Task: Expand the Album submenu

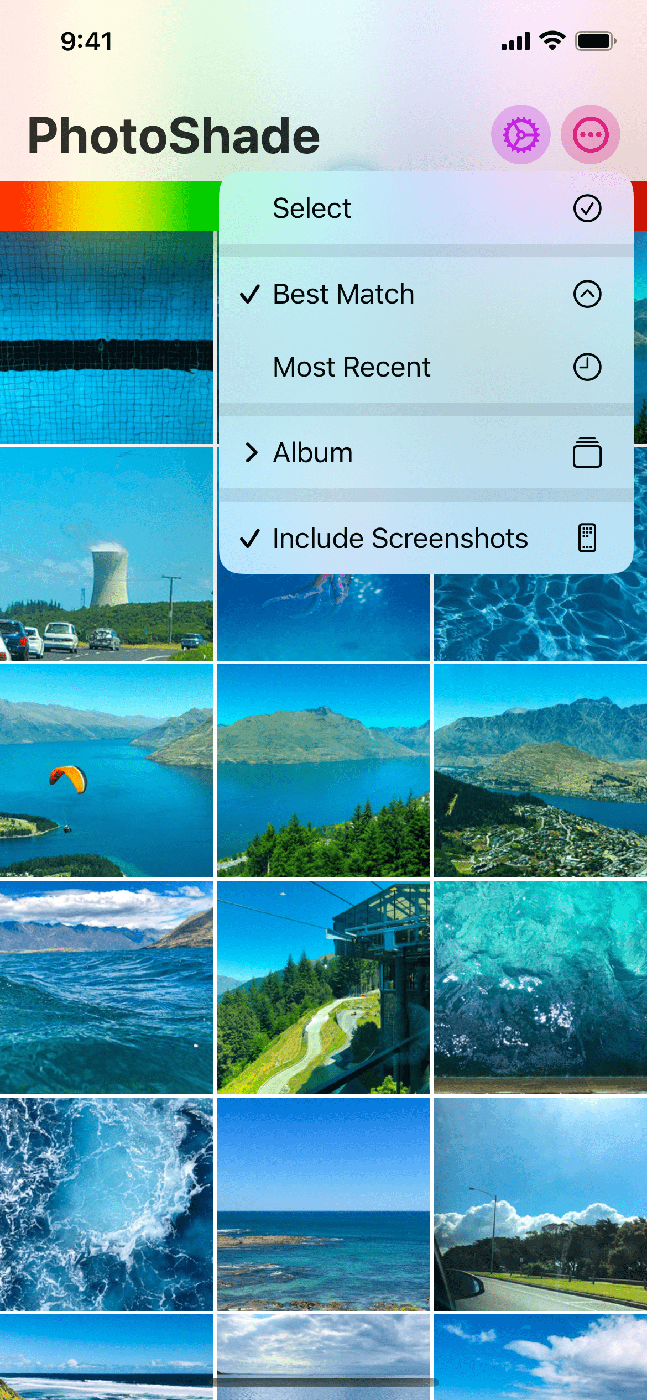Action: click(425, 453)
